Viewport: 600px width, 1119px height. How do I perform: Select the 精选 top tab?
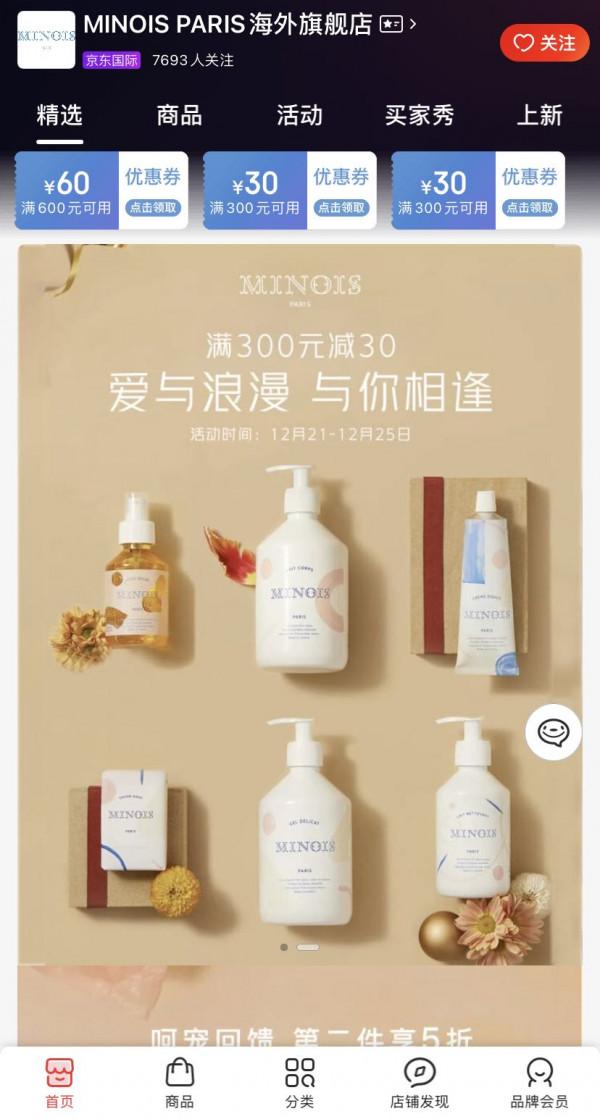click(x=59, y=116)
